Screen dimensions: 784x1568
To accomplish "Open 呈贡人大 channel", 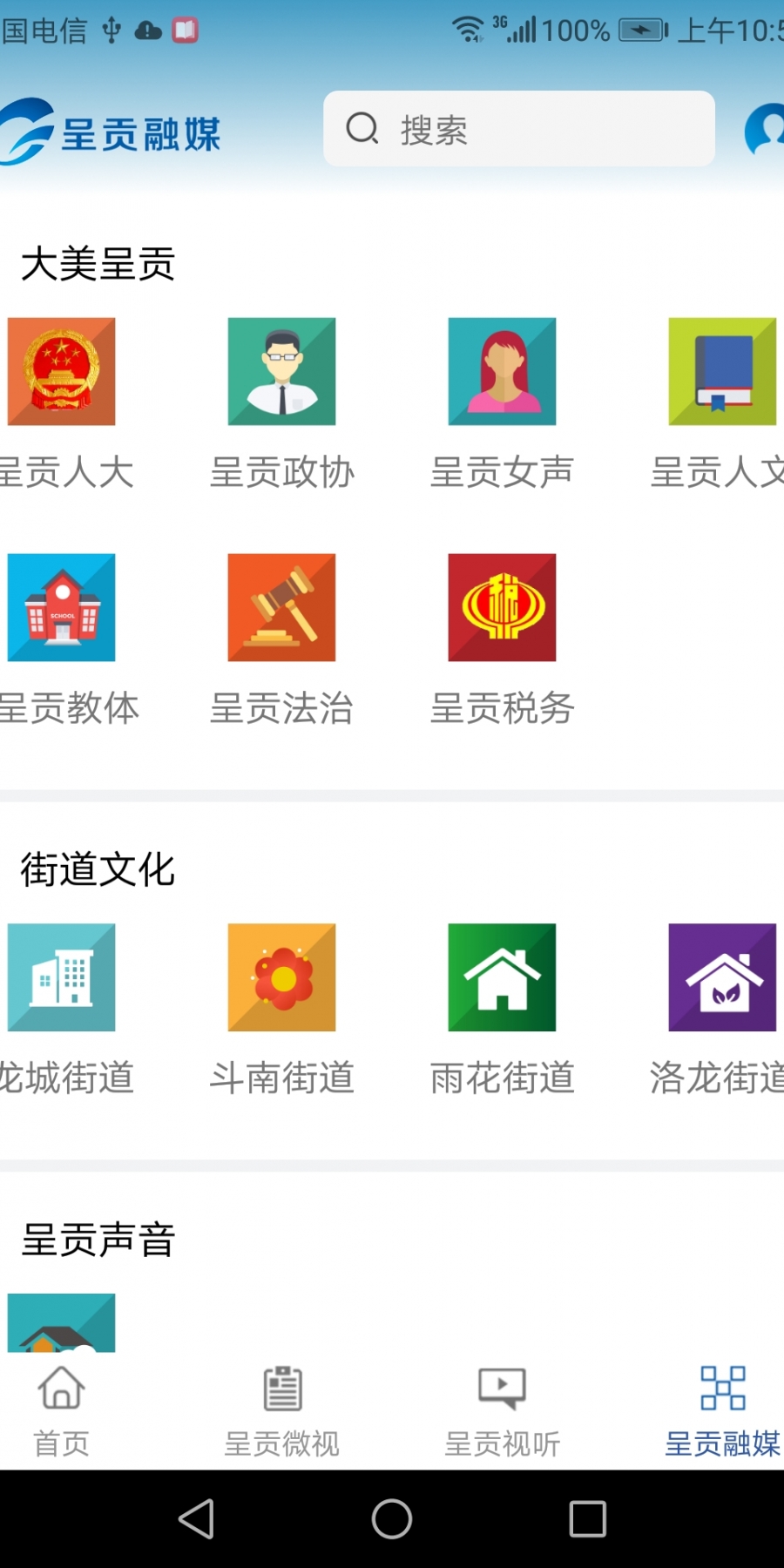I will point(61,372).
